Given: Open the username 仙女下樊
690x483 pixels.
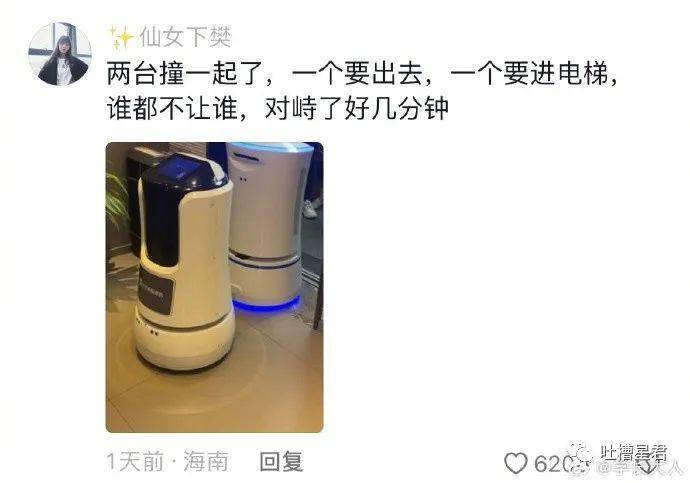Looking at the screenshot, I should click(x=184, y=39).
